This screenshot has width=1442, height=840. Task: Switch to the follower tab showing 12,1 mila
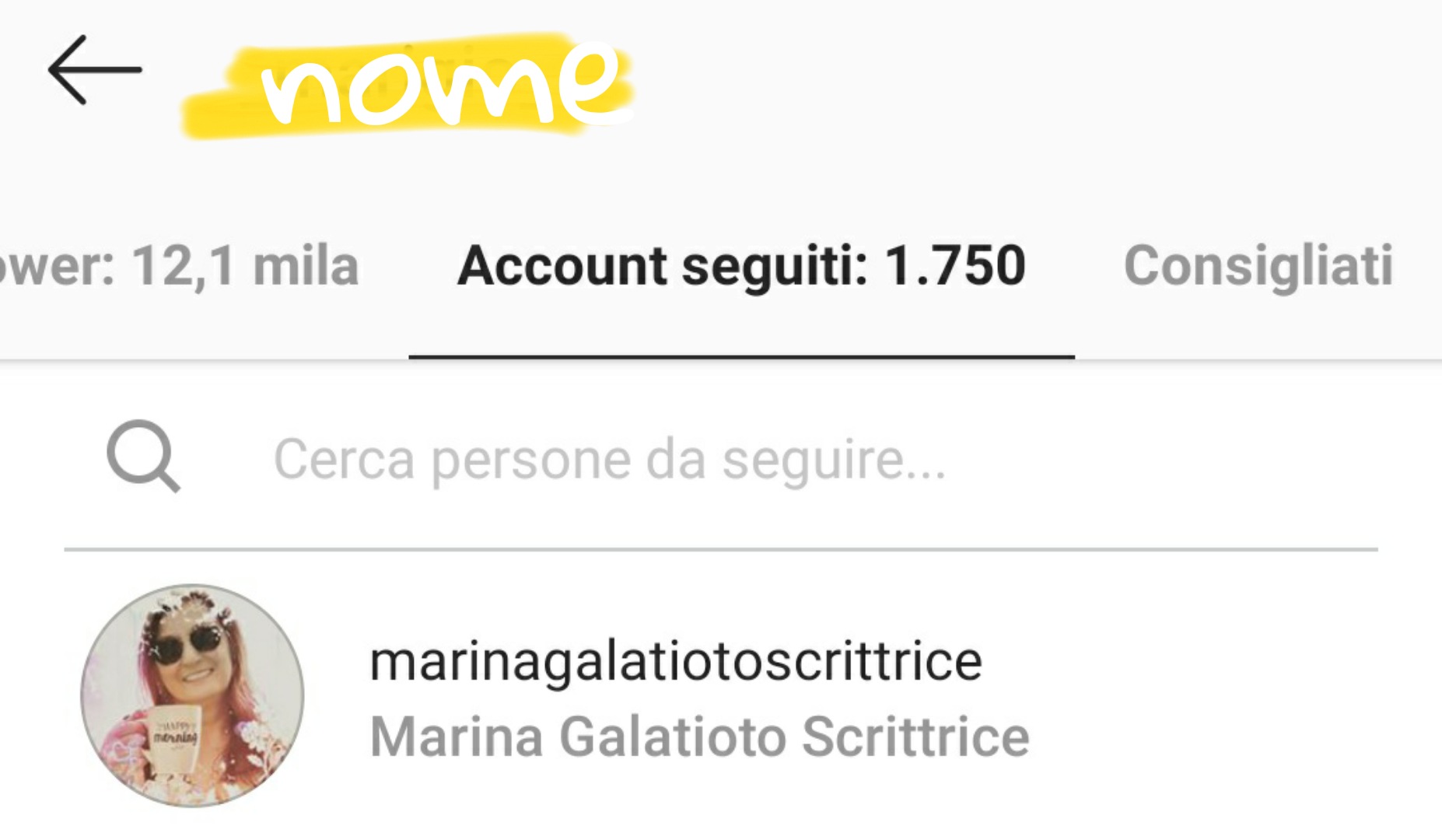[x=180, y=266]
